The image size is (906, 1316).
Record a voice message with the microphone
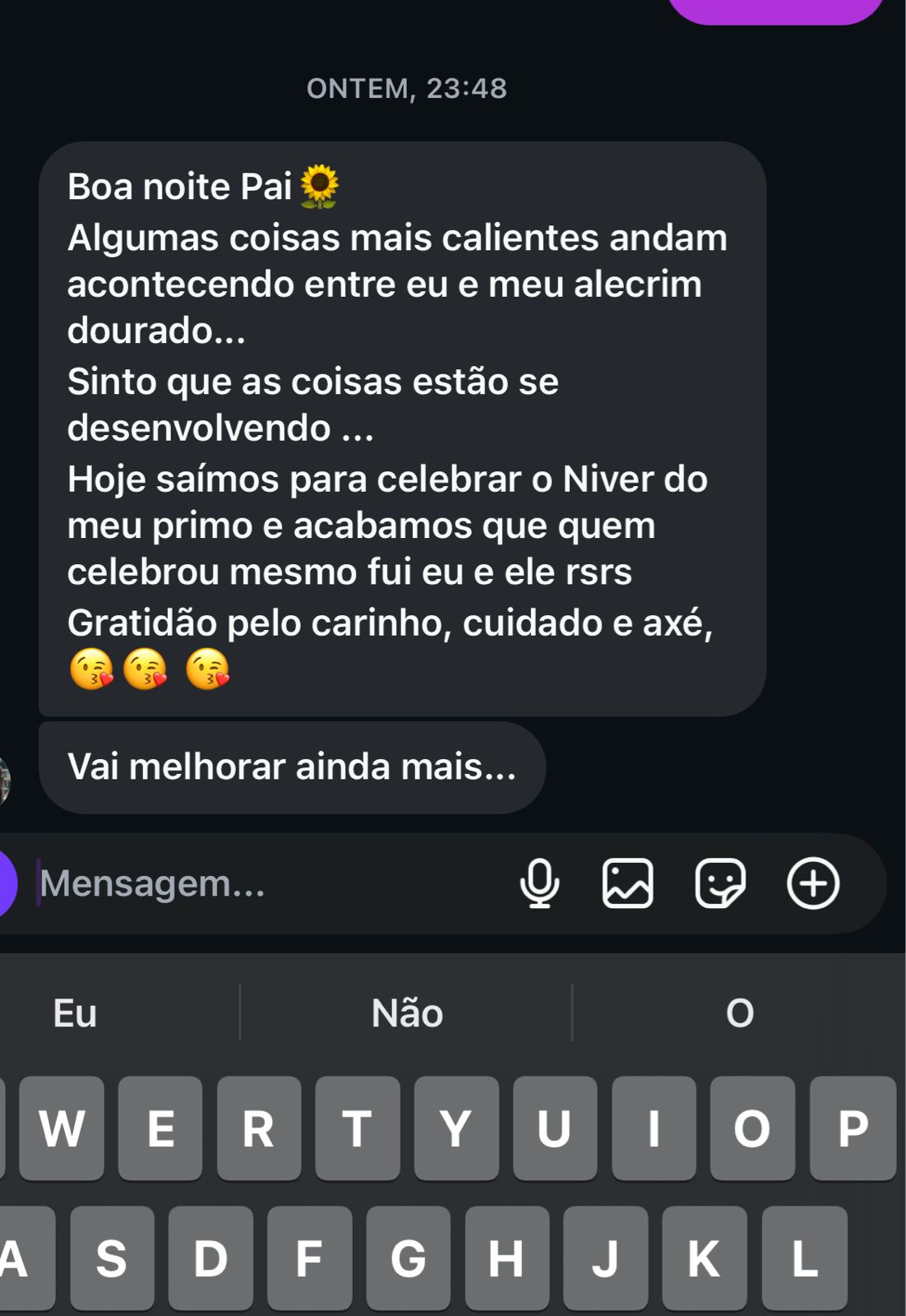[x=539, y=884]
